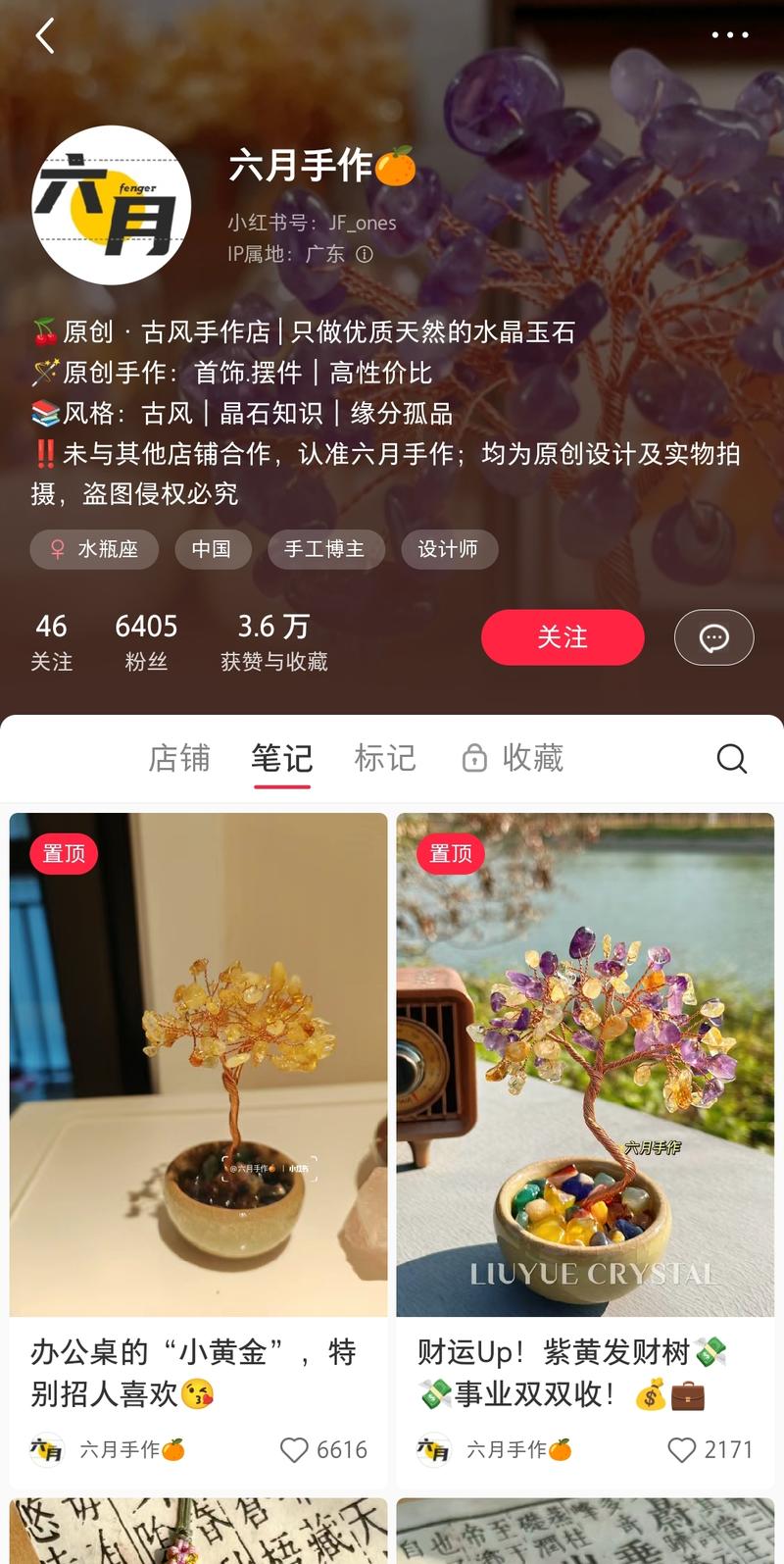This screenshot has height=1564, width=784.
Task: Switch to the 标记 tab
Action: (385, 758)
